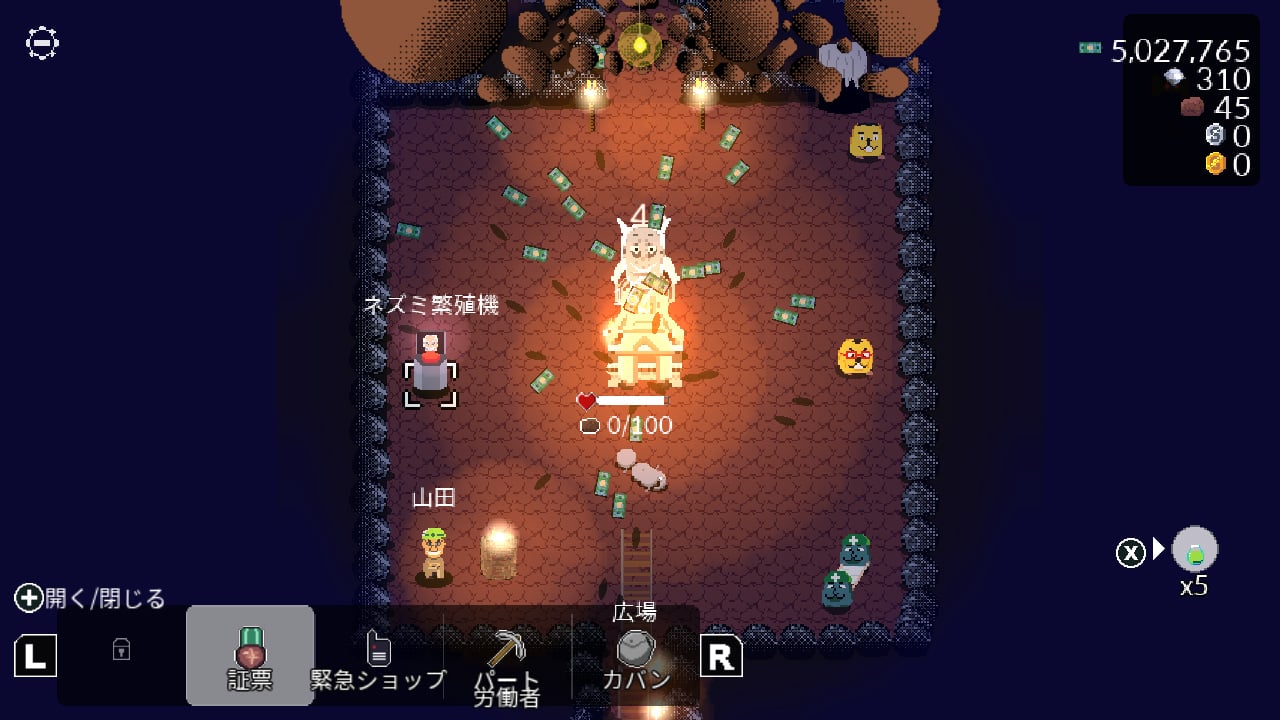Screen dimensions: 1280x720
Task: Use the green potion with X
Action: click(1194, 549)
